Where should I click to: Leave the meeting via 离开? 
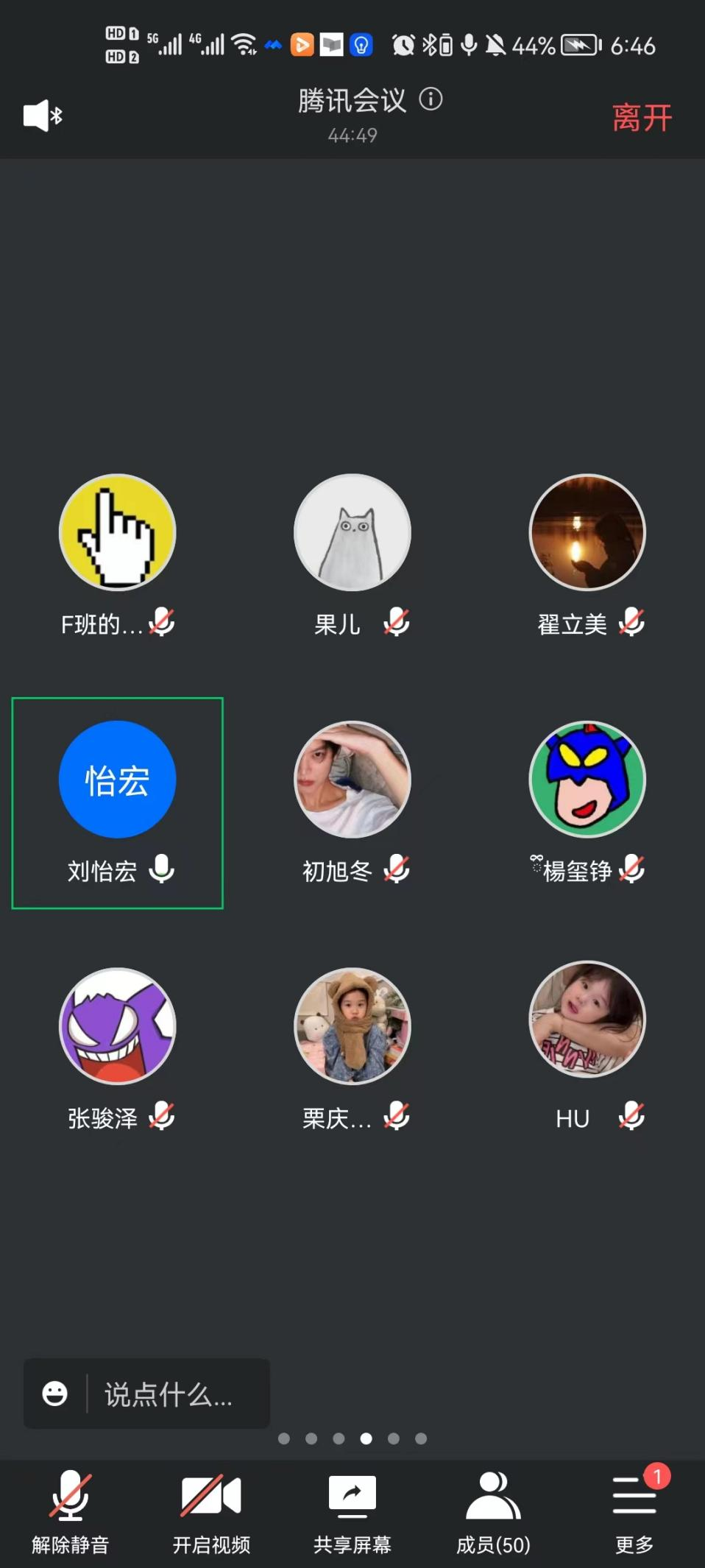click(x=641, y=118)
